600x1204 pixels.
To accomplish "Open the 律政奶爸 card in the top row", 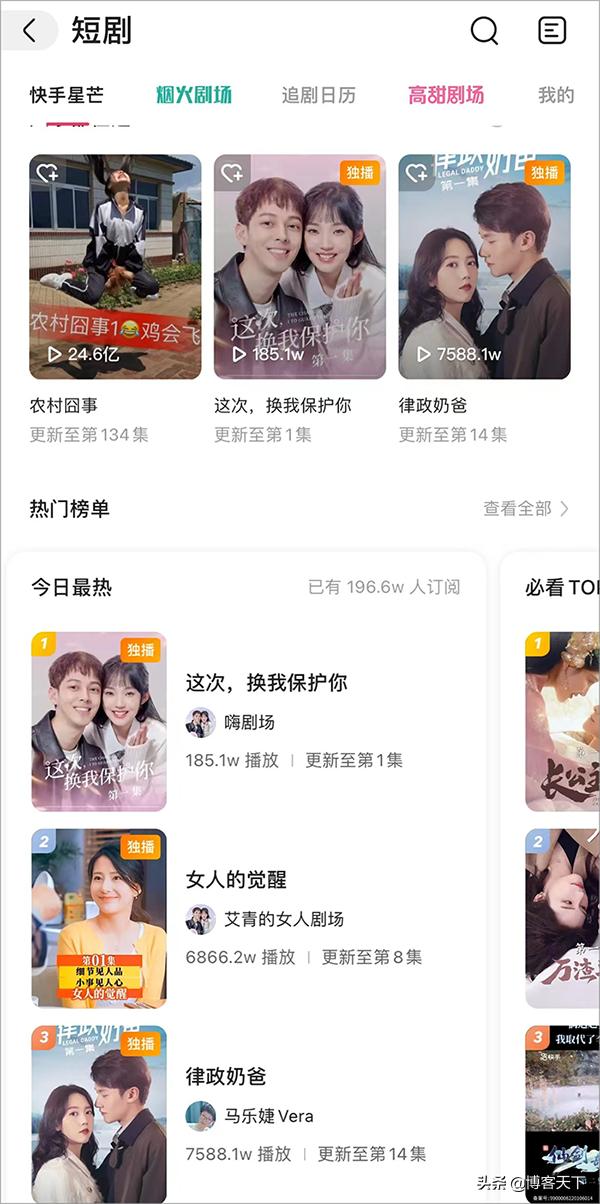I will pos(484,268).
